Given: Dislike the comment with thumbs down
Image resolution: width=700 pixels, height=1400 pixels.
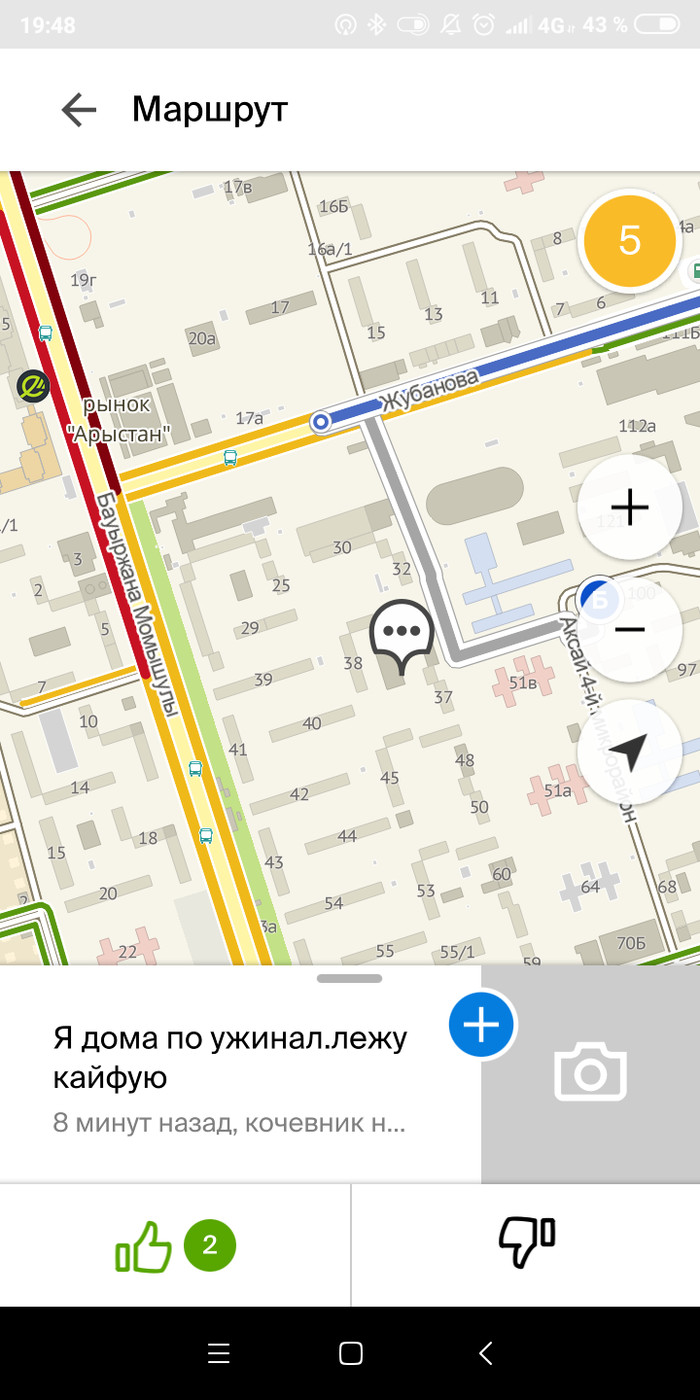Looking at the screenshot, I should (x=526, y=1244).
